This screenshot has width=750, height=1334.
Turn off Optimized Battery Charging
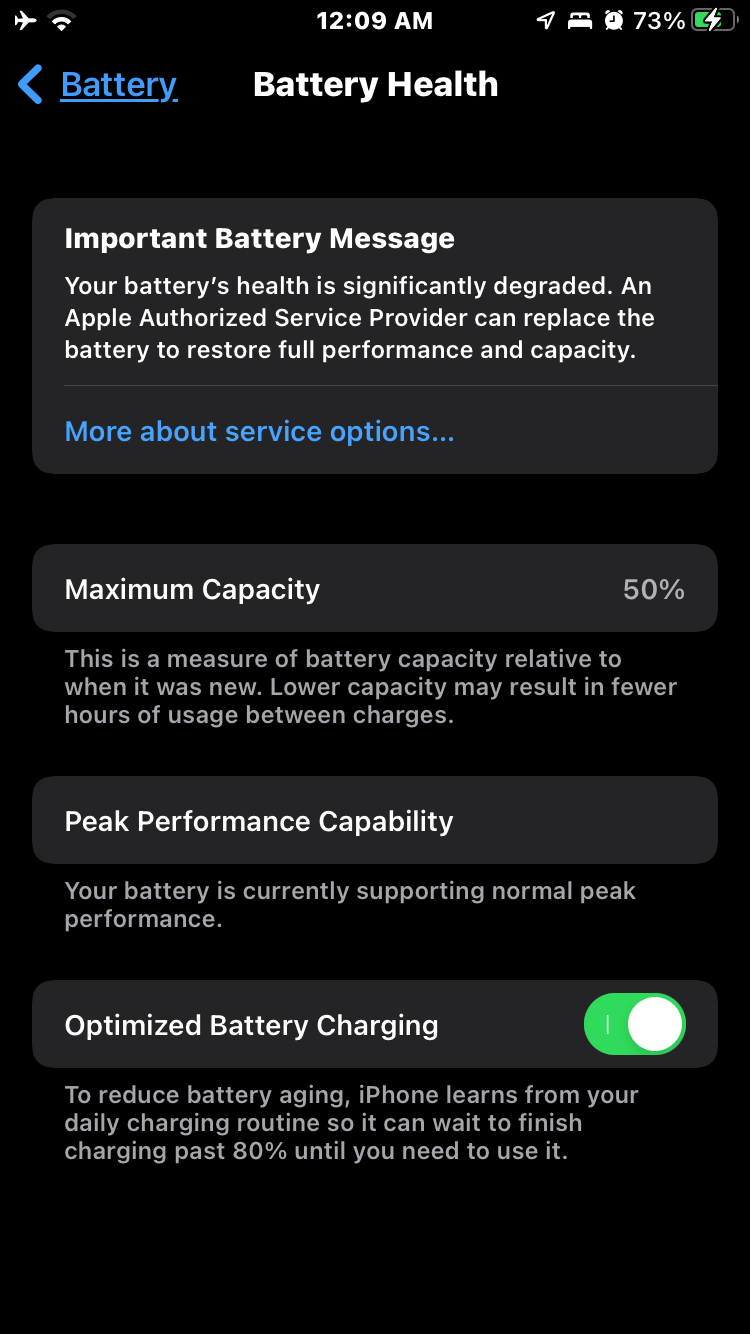634,1025
